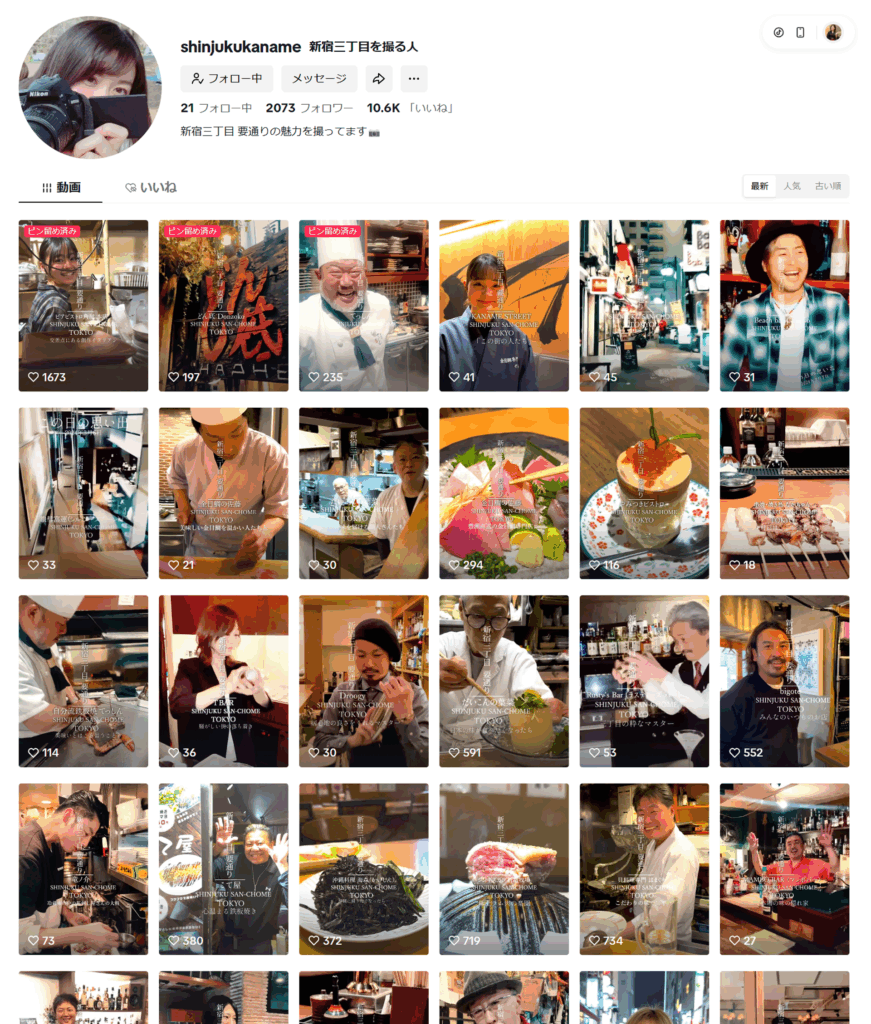The width and height of the screenshot is (871, 1024).
Task: Play the video with 591 likes
Action: [x=504, y=680]
